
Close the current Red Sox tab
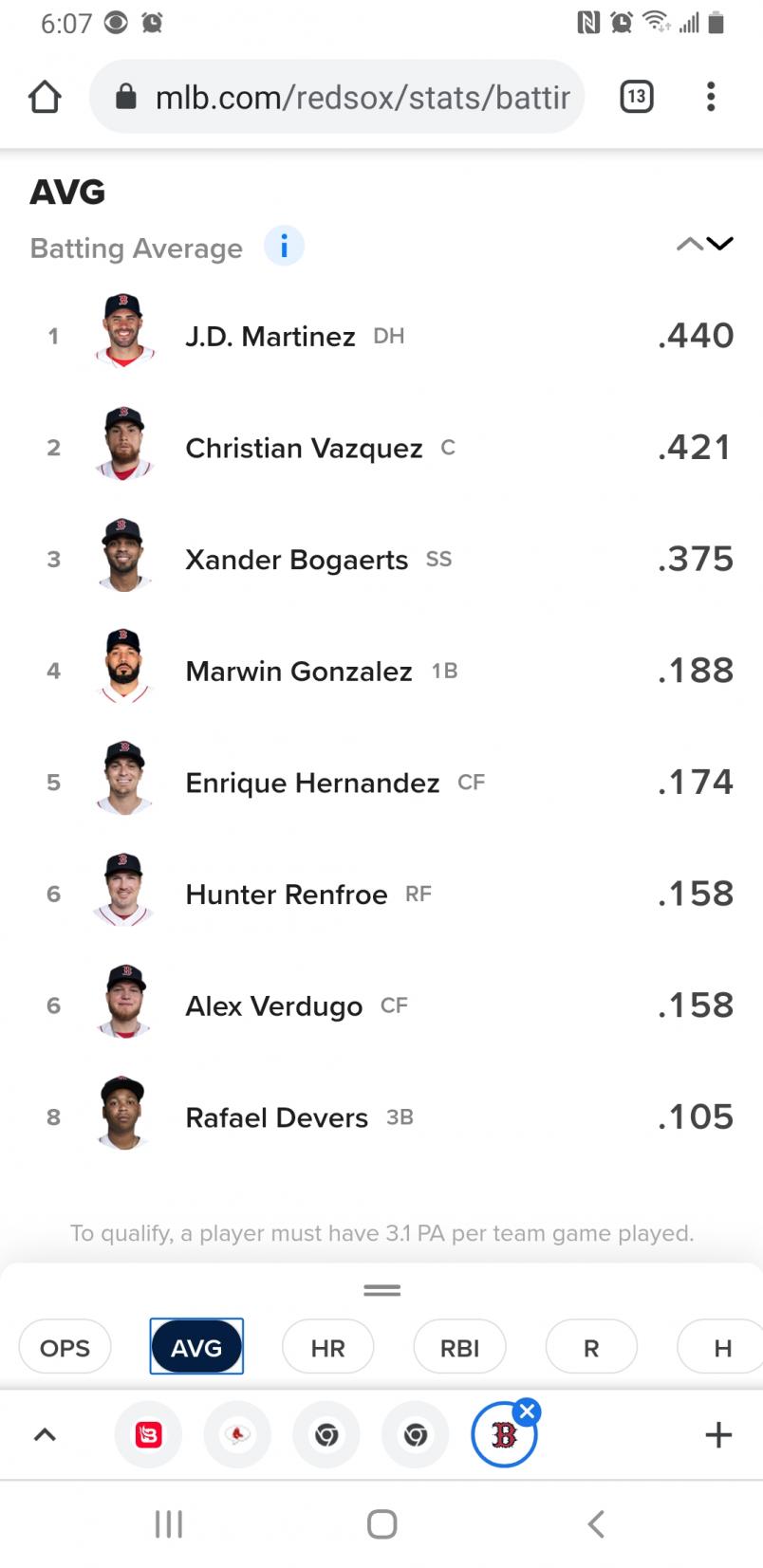pyautogui.click(x=528, y=1411)
